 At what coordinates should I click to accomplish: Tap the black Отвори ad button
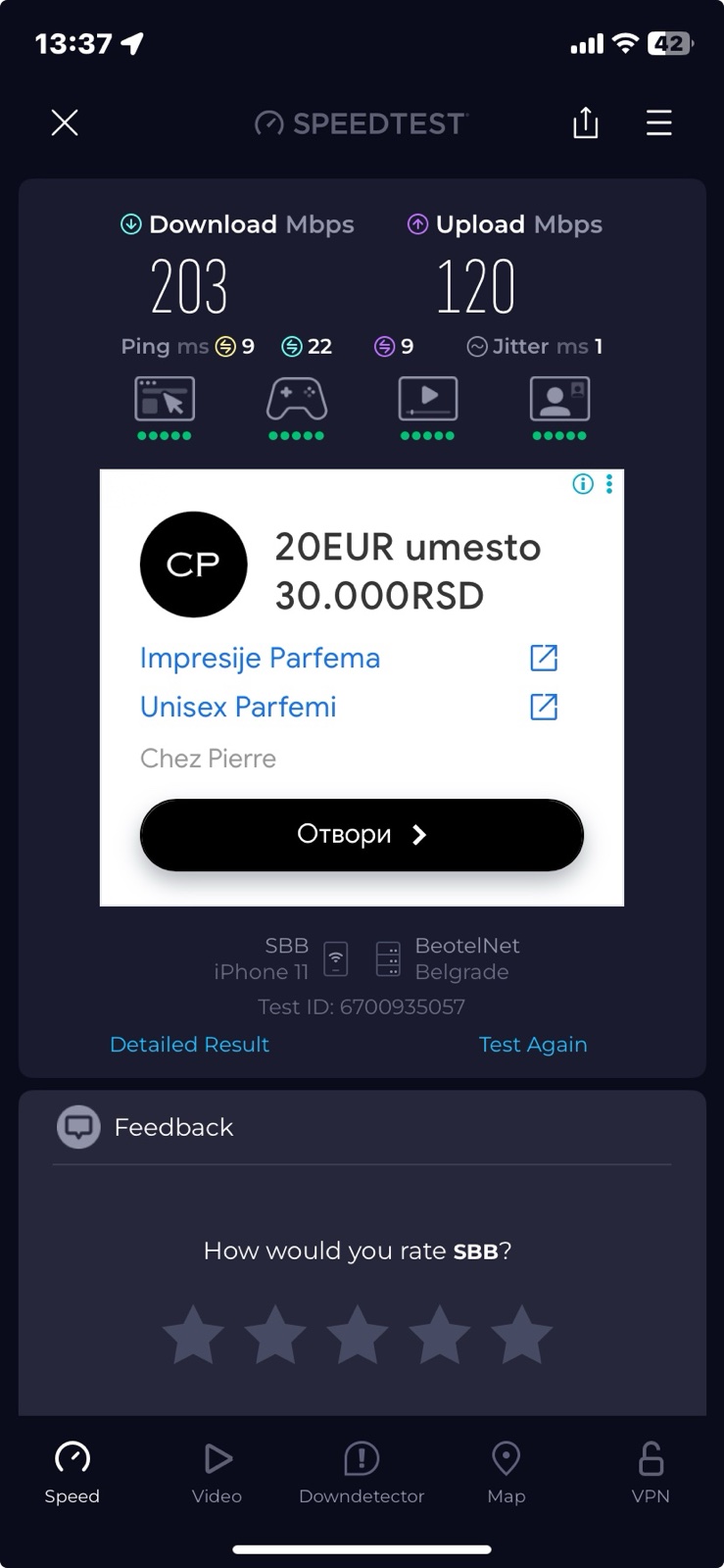click(362, 835)
